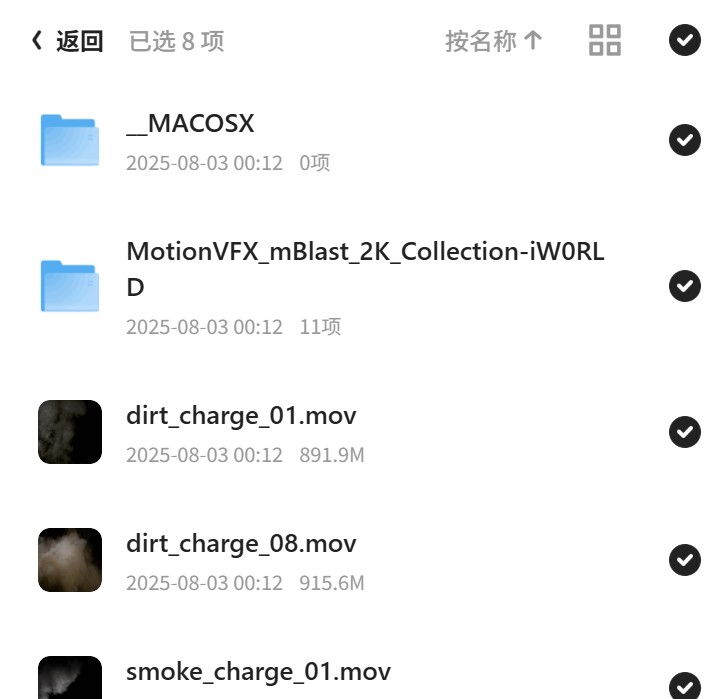Uncheck smoke_charge_01.mov selection
Image resolution: width=712 pixels, height=699 pixels.
(x=685, y=686)
